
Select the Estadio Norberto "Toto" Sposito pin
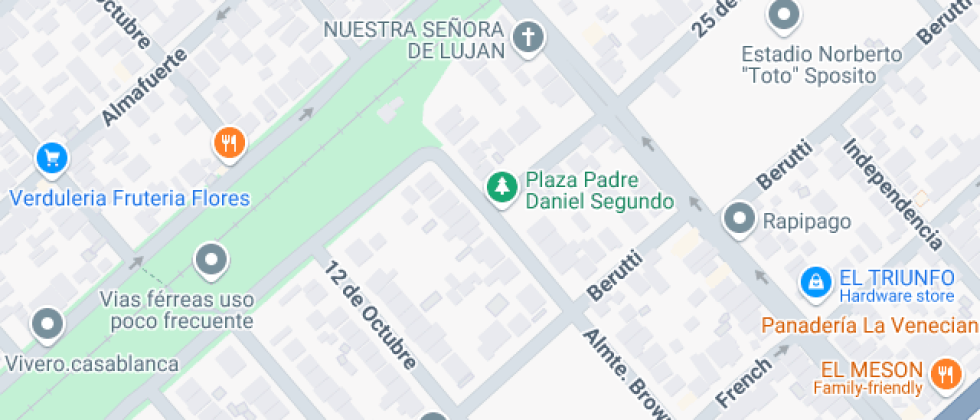[x=785, y=15]
